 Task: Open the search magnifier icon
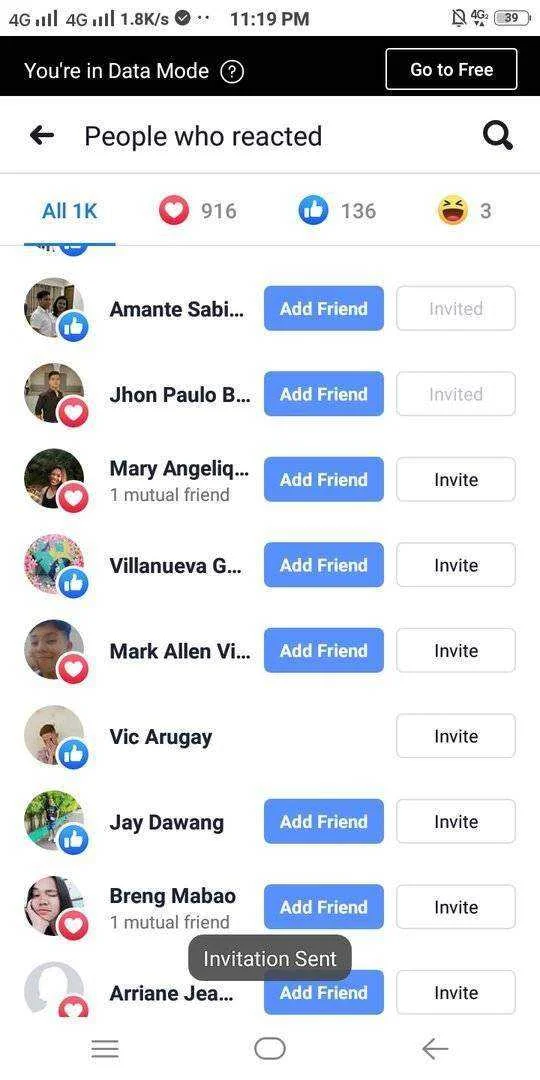497,136
